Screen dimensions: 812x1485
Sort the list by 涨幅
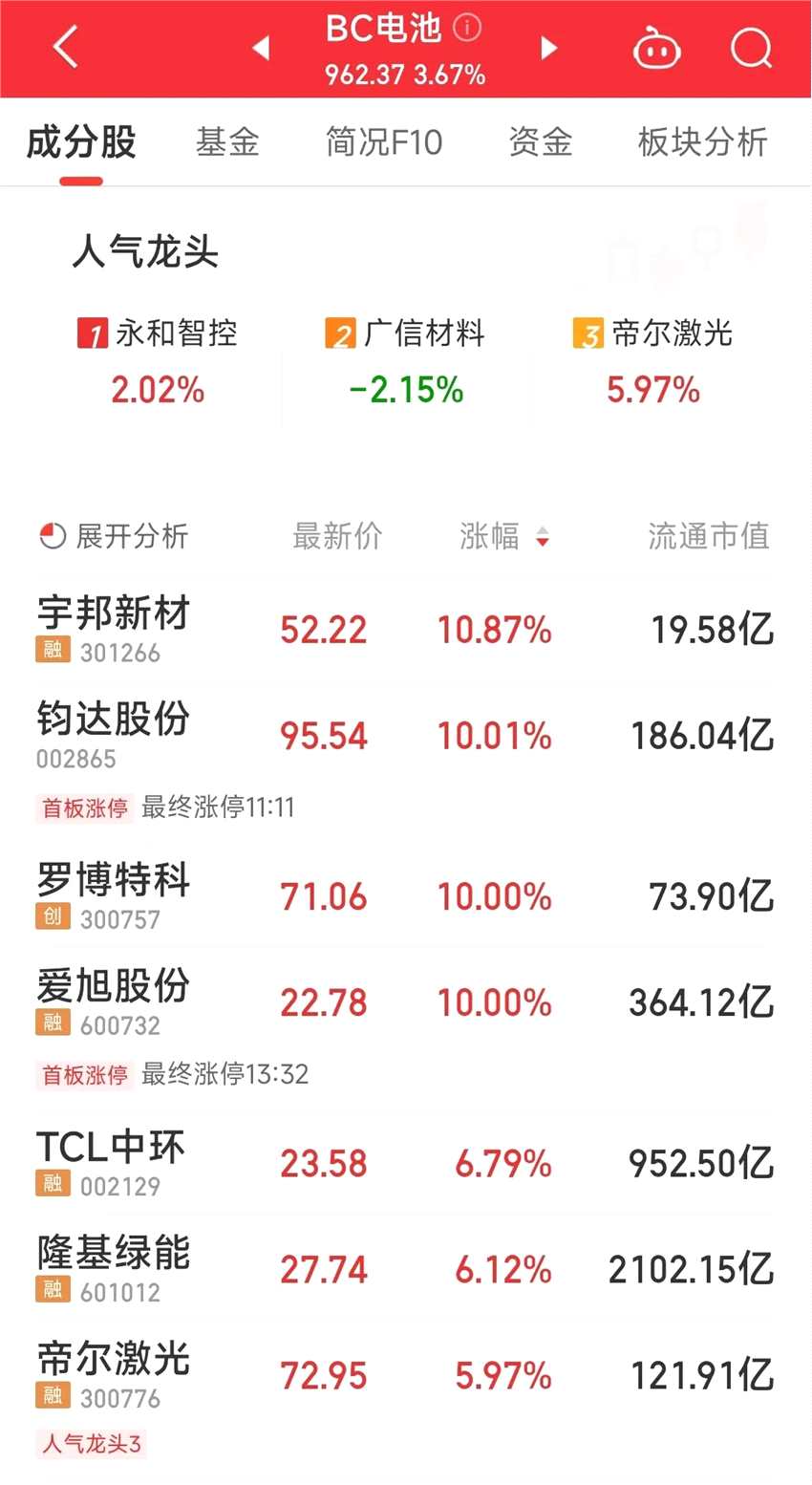(503, 536)
